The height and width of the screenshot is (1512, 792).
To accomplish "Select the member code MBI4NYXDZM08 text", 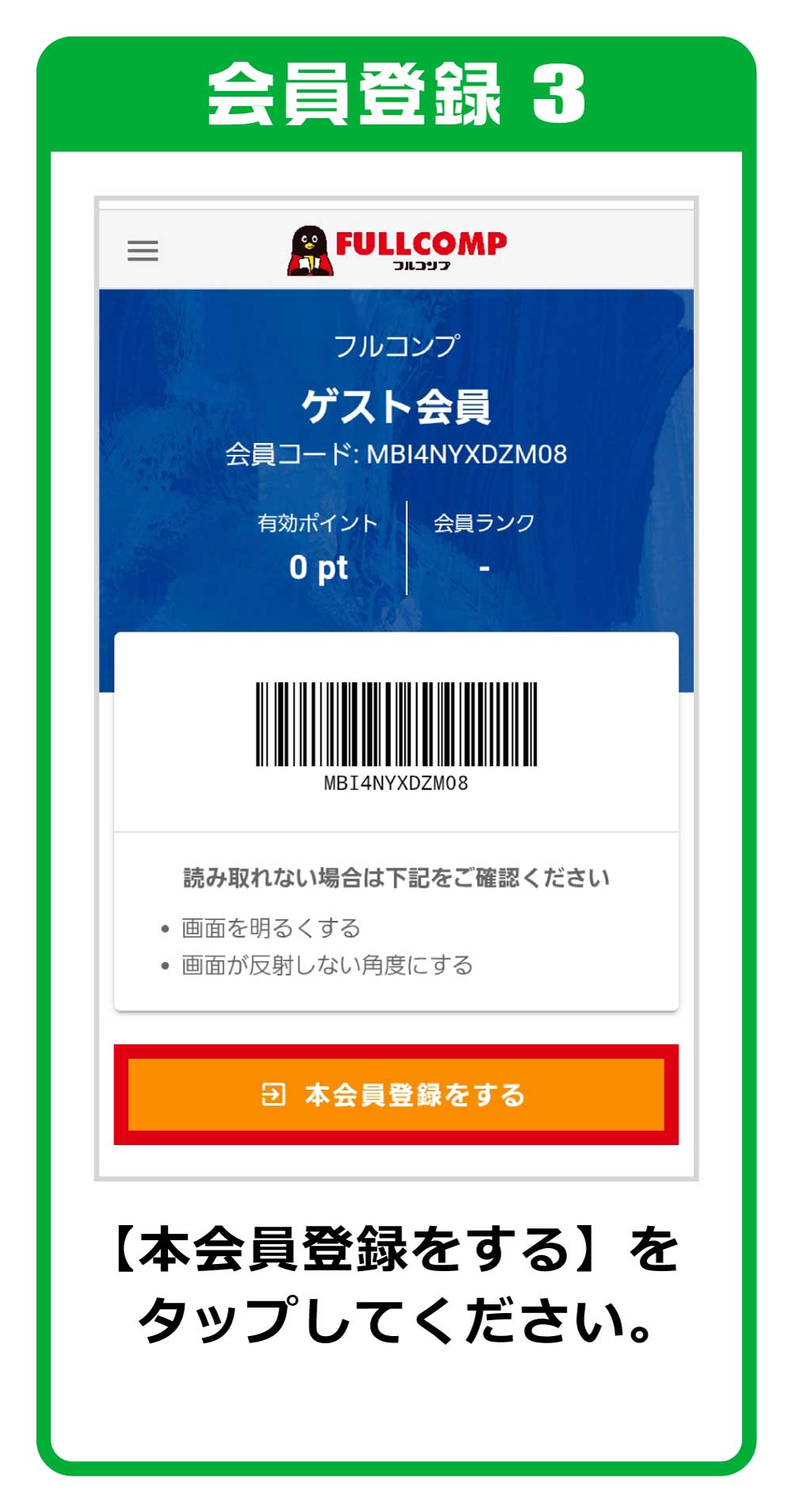I will click(396, 453).
